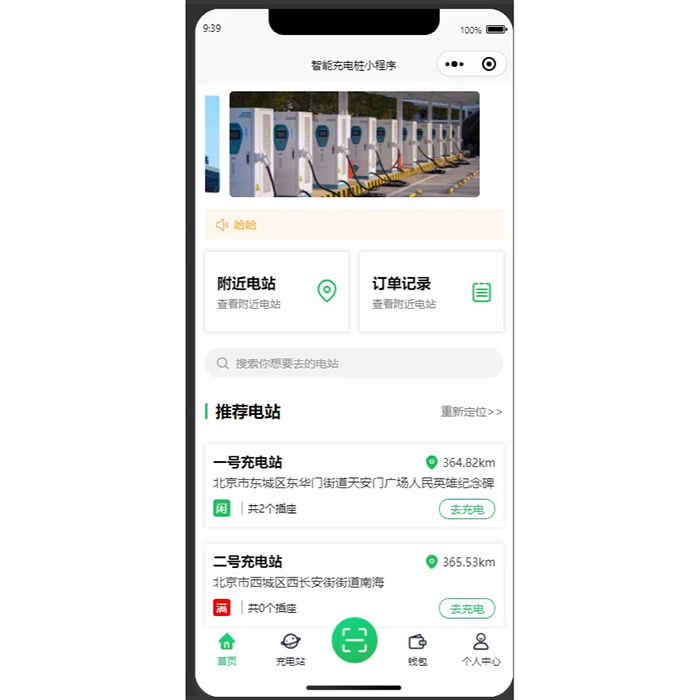
Task: Open the 附近电站 card
Action: (x=276, y=291)
